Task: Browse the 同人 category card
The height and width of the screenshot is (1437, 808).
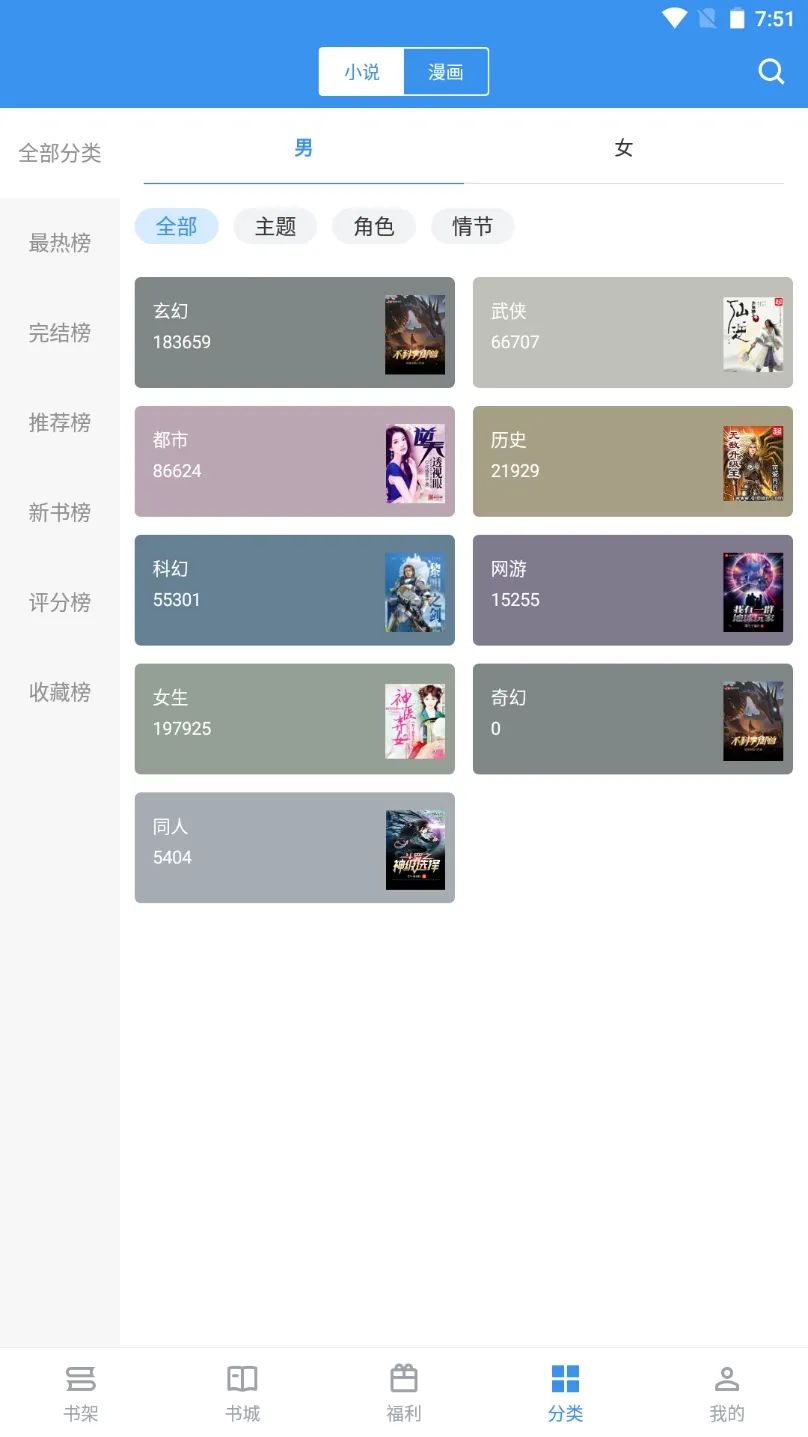Action: [294, 847]
